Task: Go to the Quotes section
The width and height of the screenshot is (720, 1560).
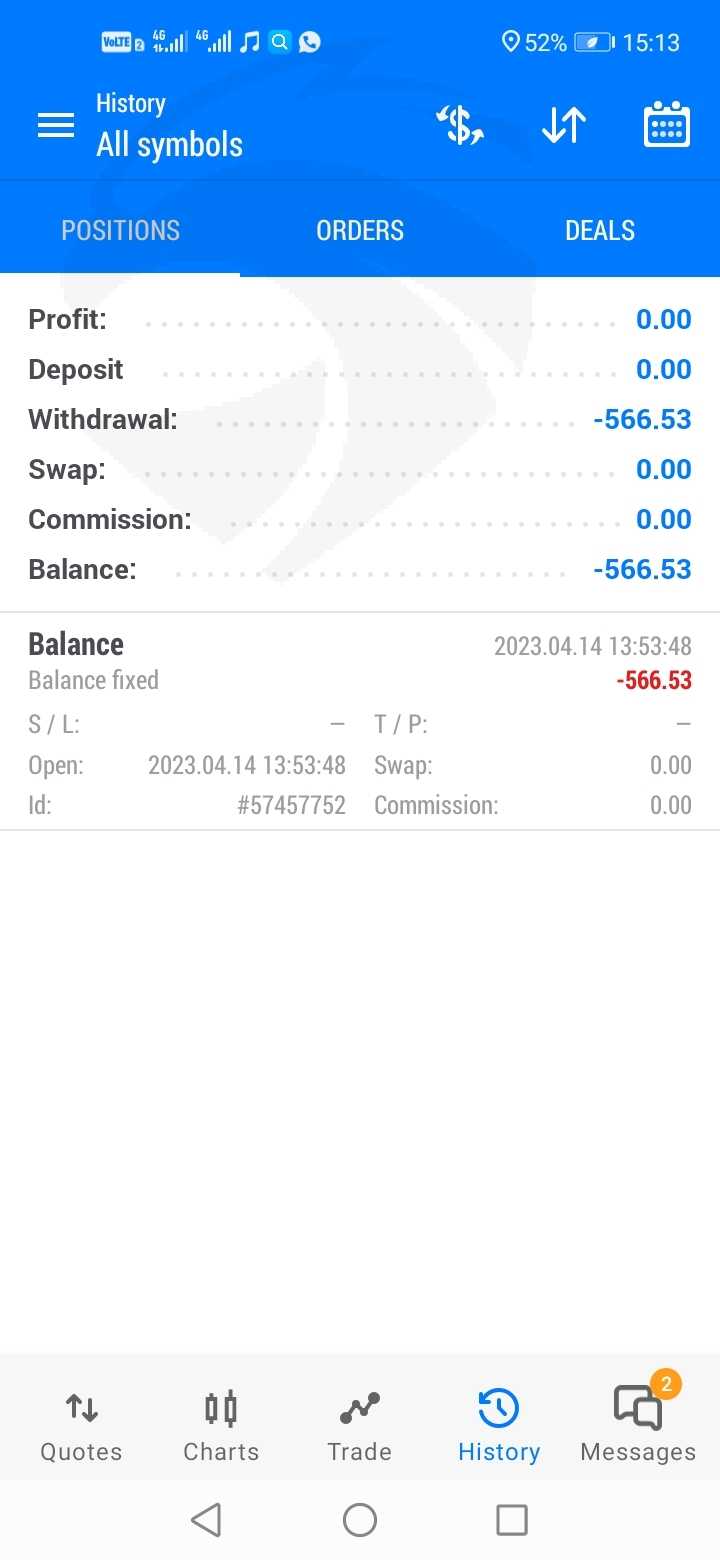Action: pos(81,1425)
